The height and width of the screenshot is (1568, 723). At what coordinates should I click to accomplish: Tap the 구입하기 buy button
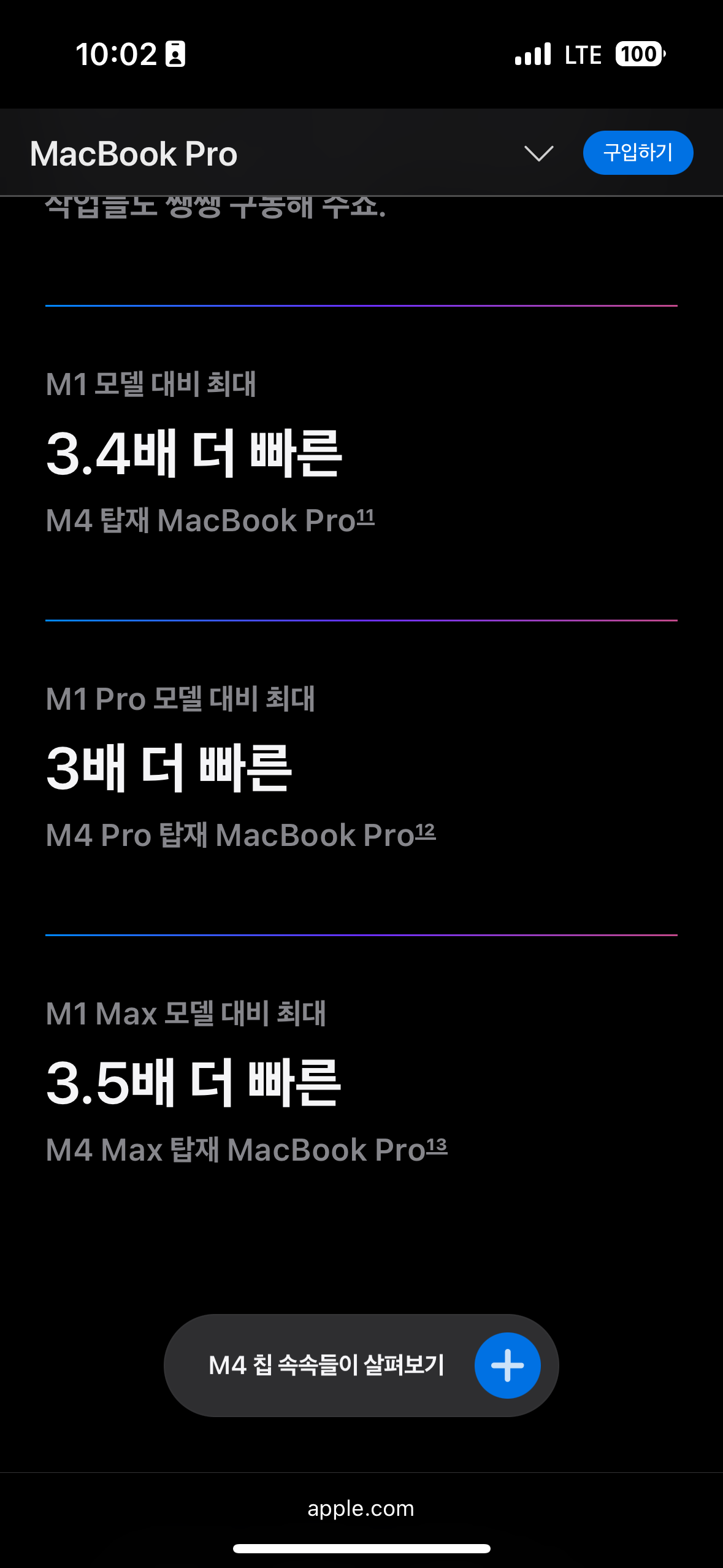coord(638,152)
